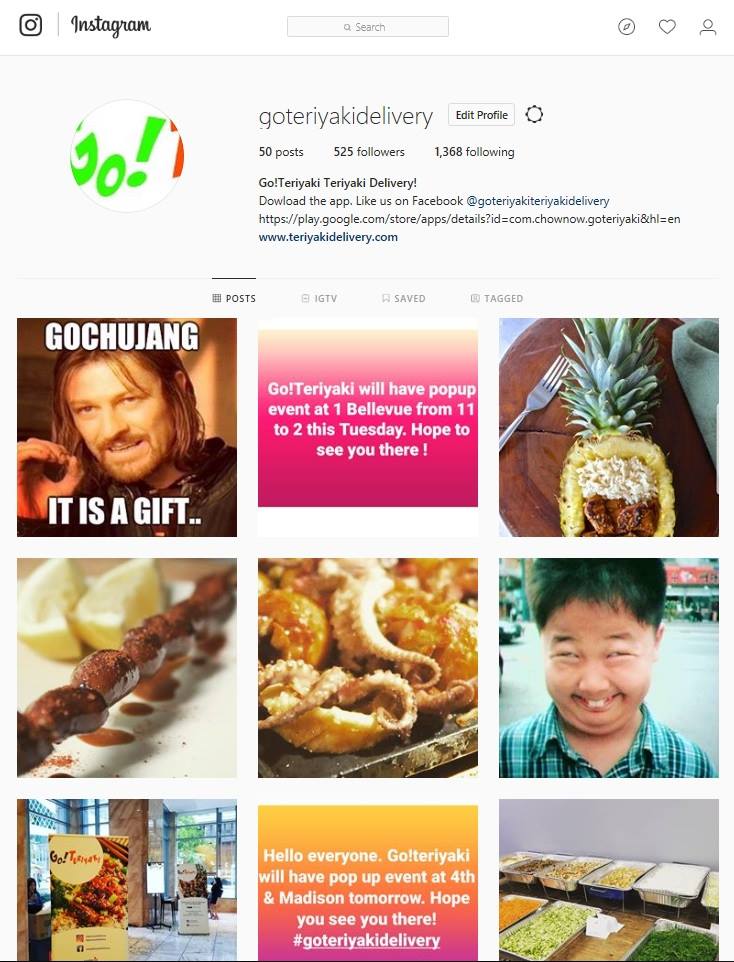The image size is (734, 962).
Task: Open the 1 Bellevue popup event post
Action: click(368, 427)
